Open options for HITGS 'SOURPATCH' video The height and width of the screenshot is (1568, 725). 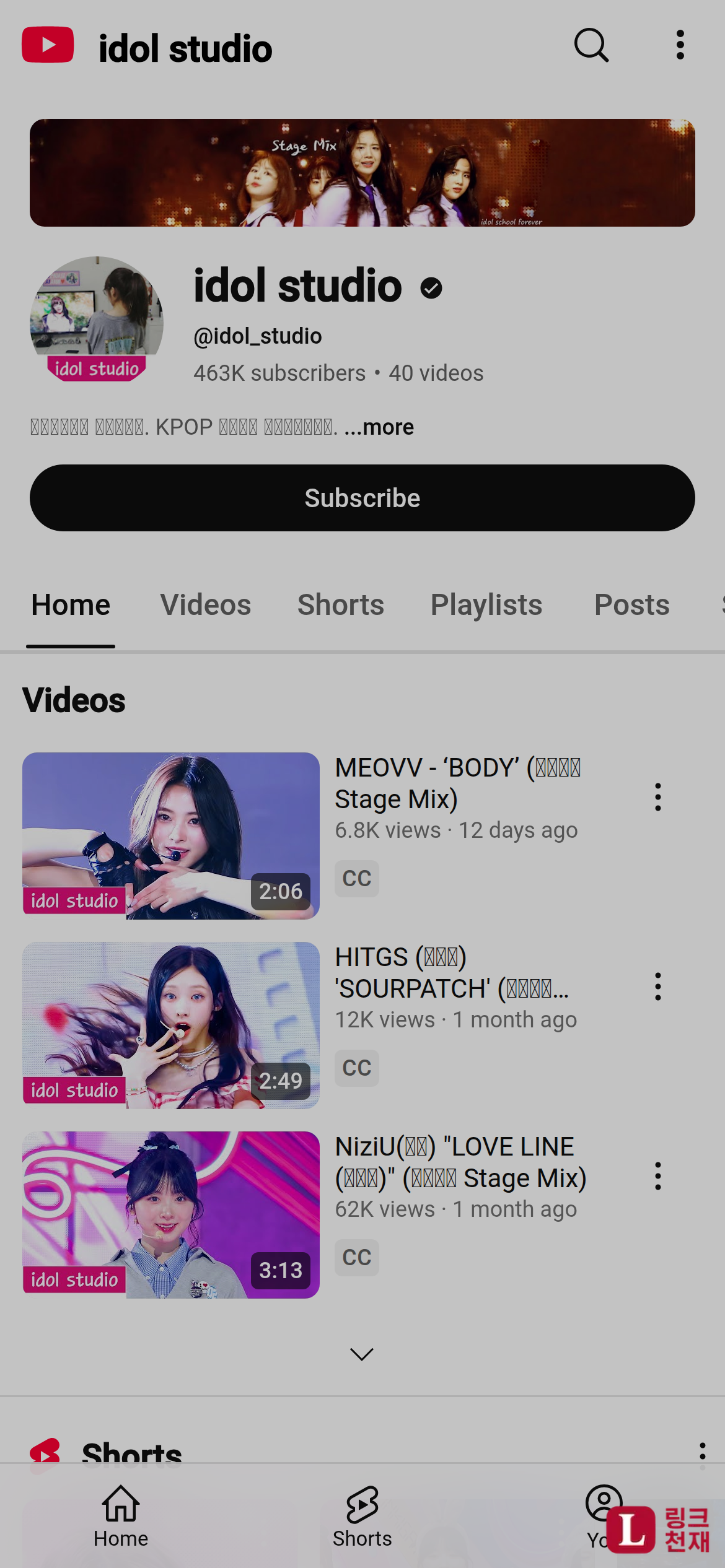pyautogui.click(x=657, y=987)
